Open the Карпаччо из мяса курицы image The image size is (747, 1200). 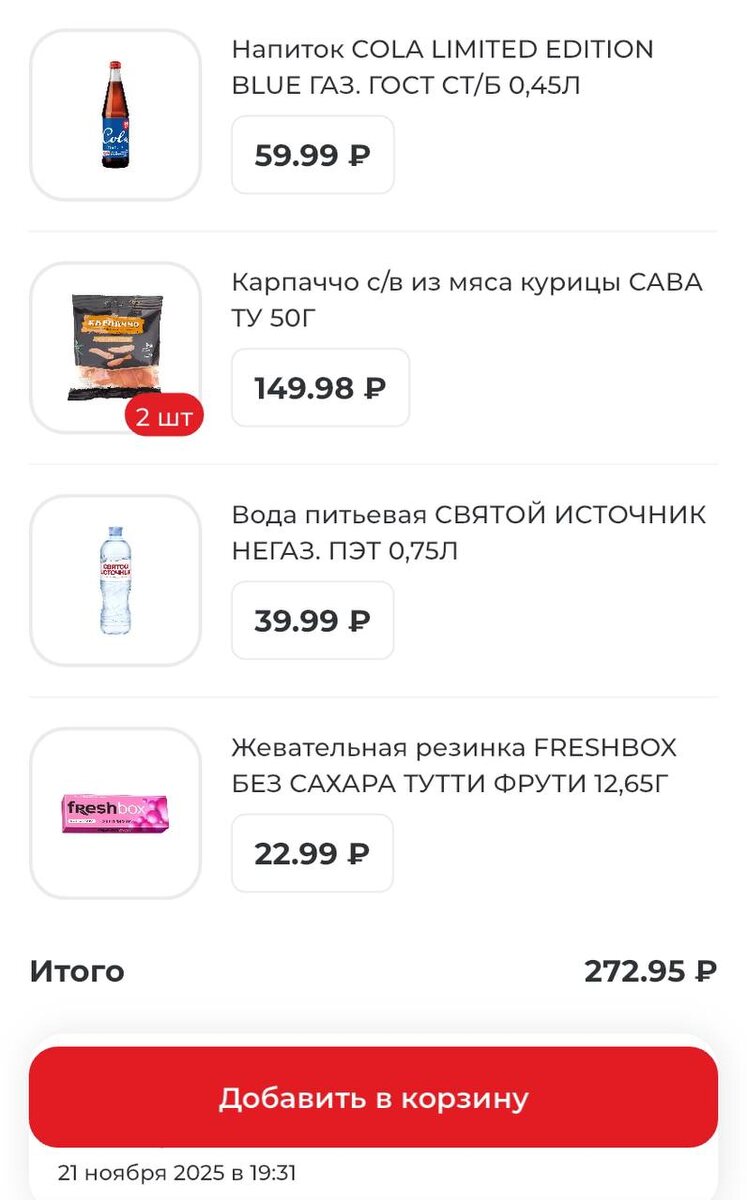[116, 347]
